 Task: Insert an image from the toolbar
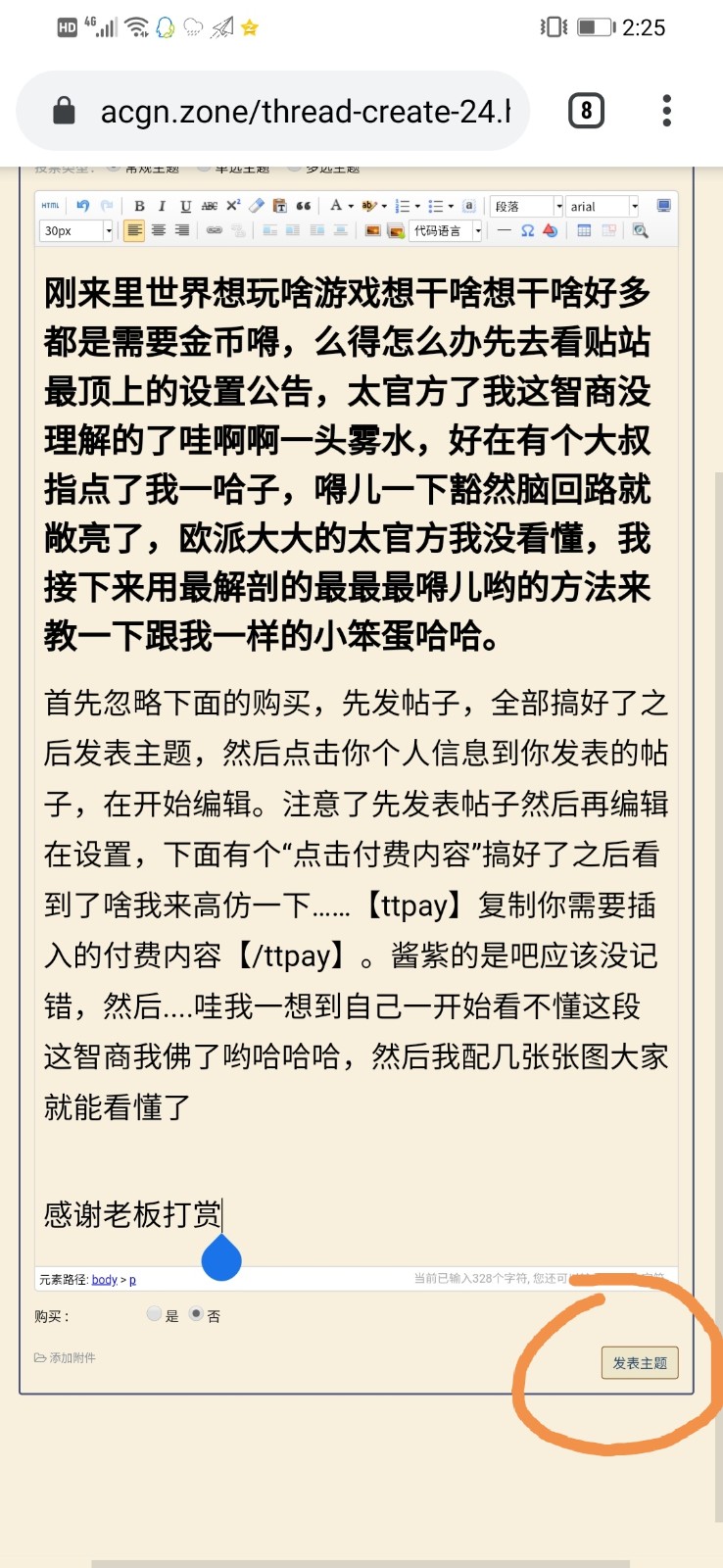coord(372,230)
